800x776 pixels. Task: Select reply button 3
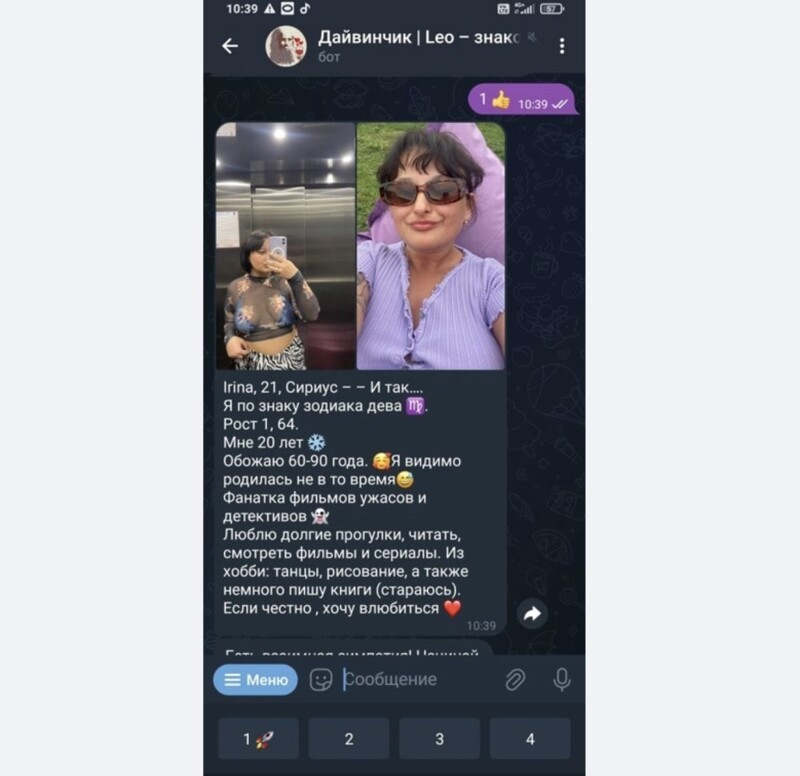[x=439, y=739]
